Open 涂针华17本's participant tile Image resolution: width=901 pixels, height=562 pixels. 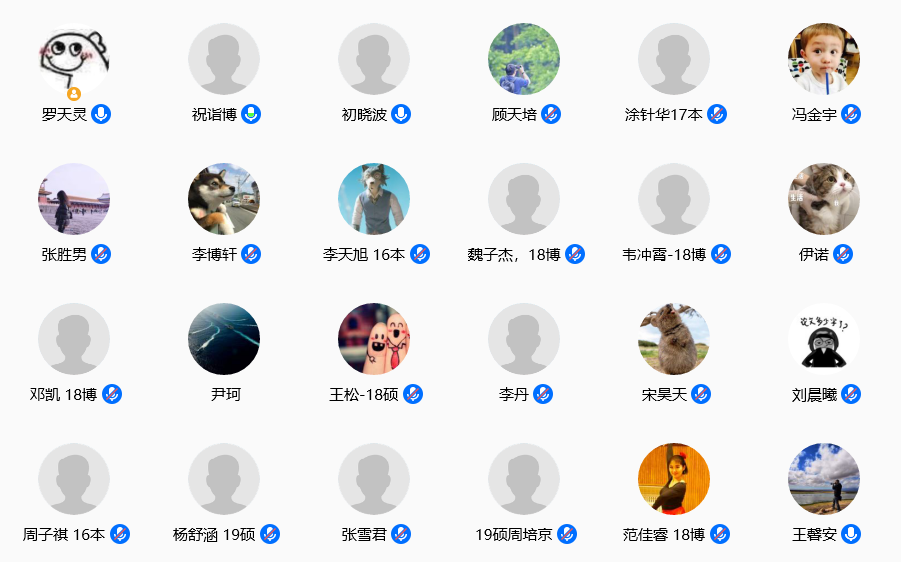tap(674, 59)
